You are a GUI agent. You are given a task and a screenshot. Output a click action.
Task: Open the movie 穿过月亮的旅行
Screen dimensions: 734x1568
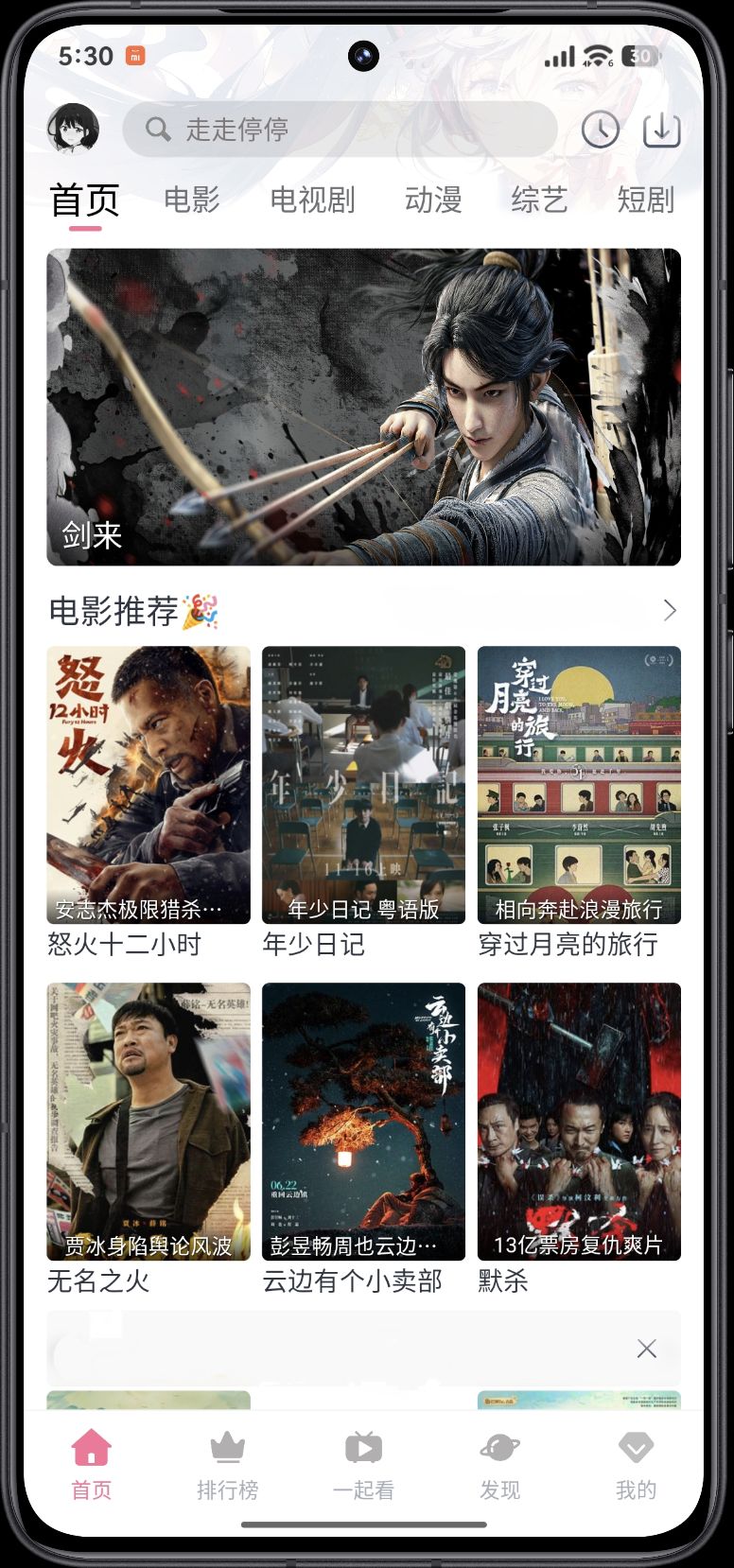click(579, 785)
